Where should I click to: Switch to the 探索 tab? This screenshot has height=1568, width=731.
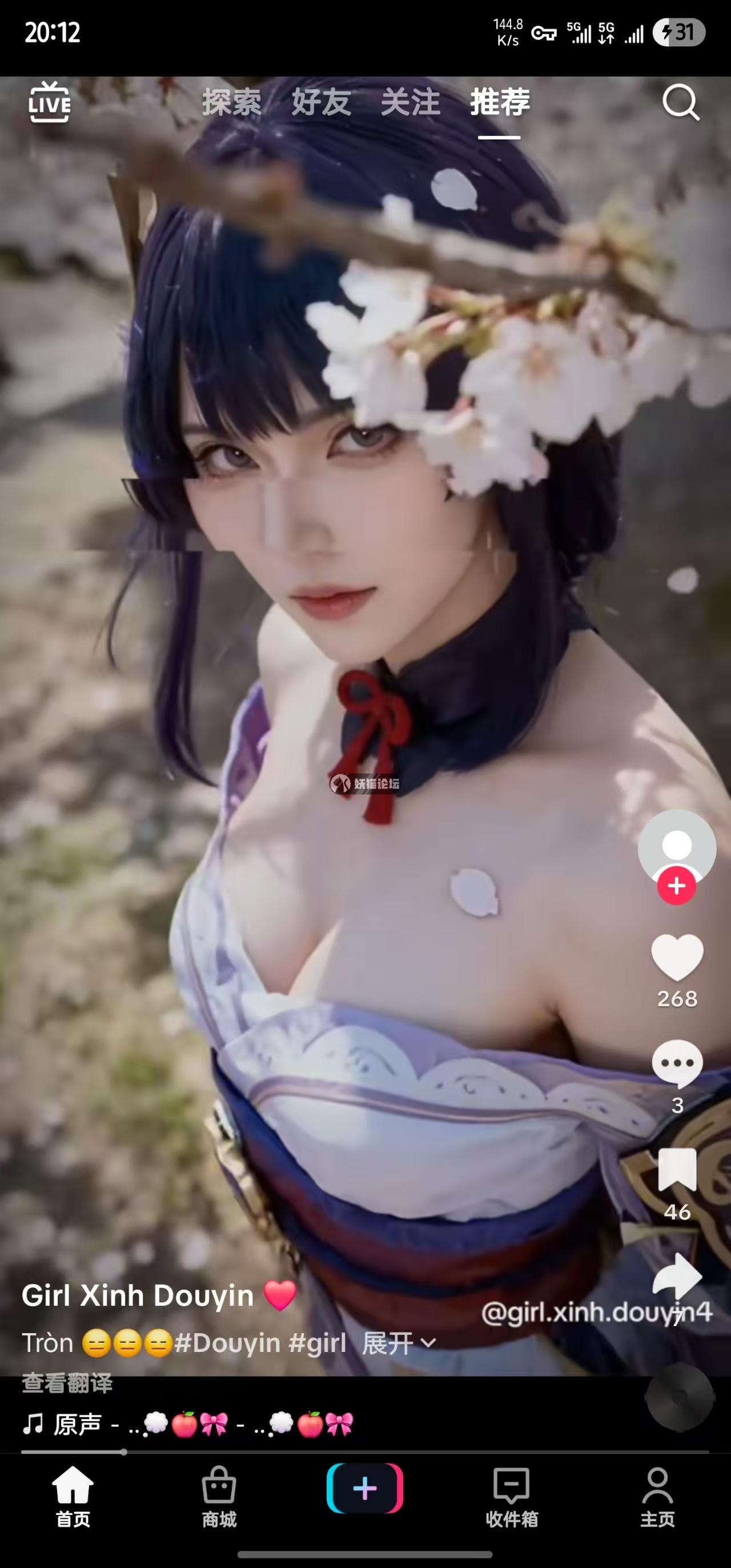(x=232, y=102)
